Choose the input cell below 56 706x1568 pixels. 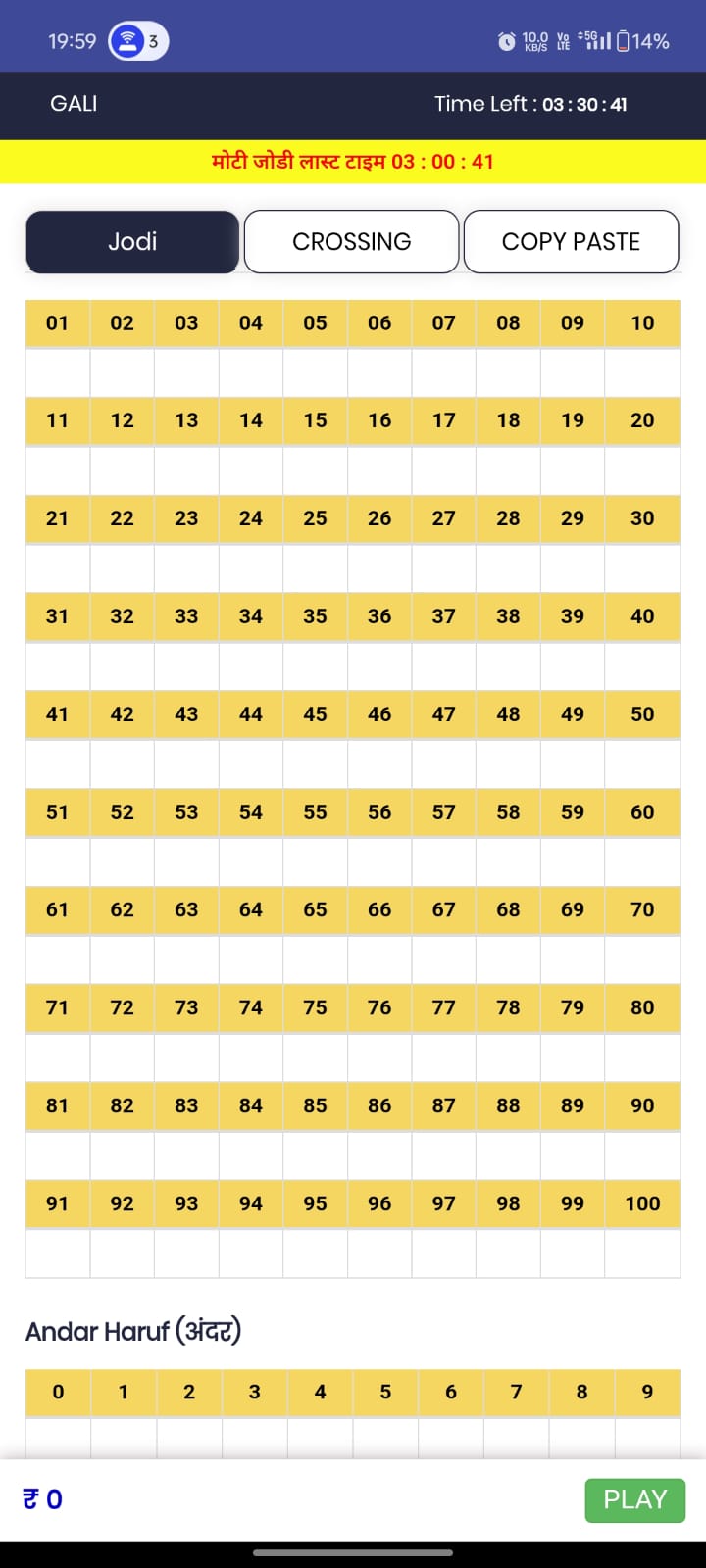click(x=379, y=862)
